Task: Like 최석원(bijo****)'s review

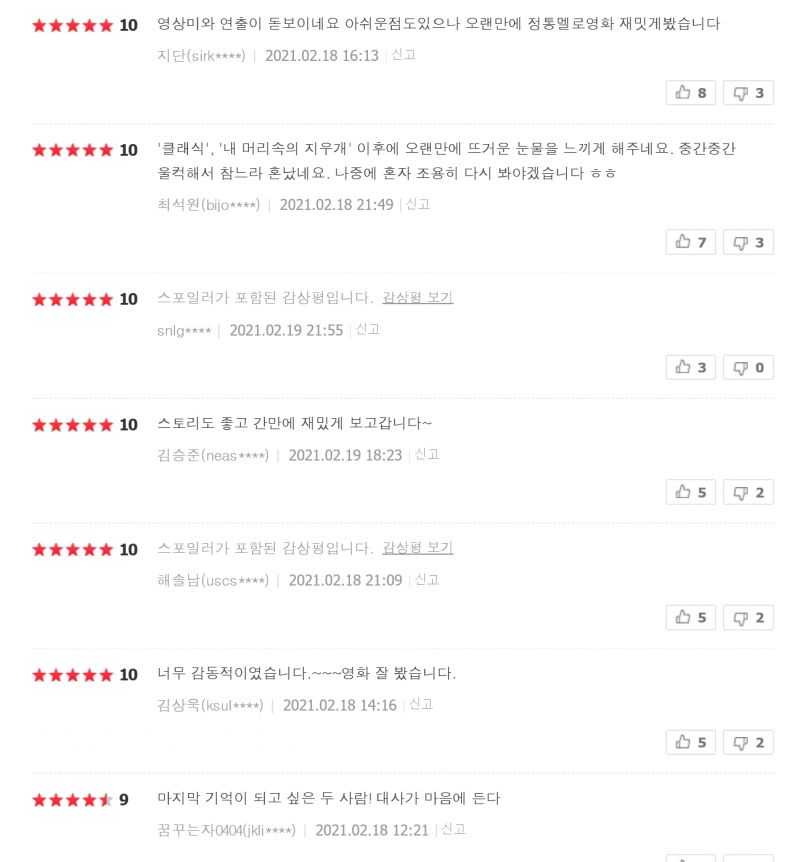Action: coord(691,242)
